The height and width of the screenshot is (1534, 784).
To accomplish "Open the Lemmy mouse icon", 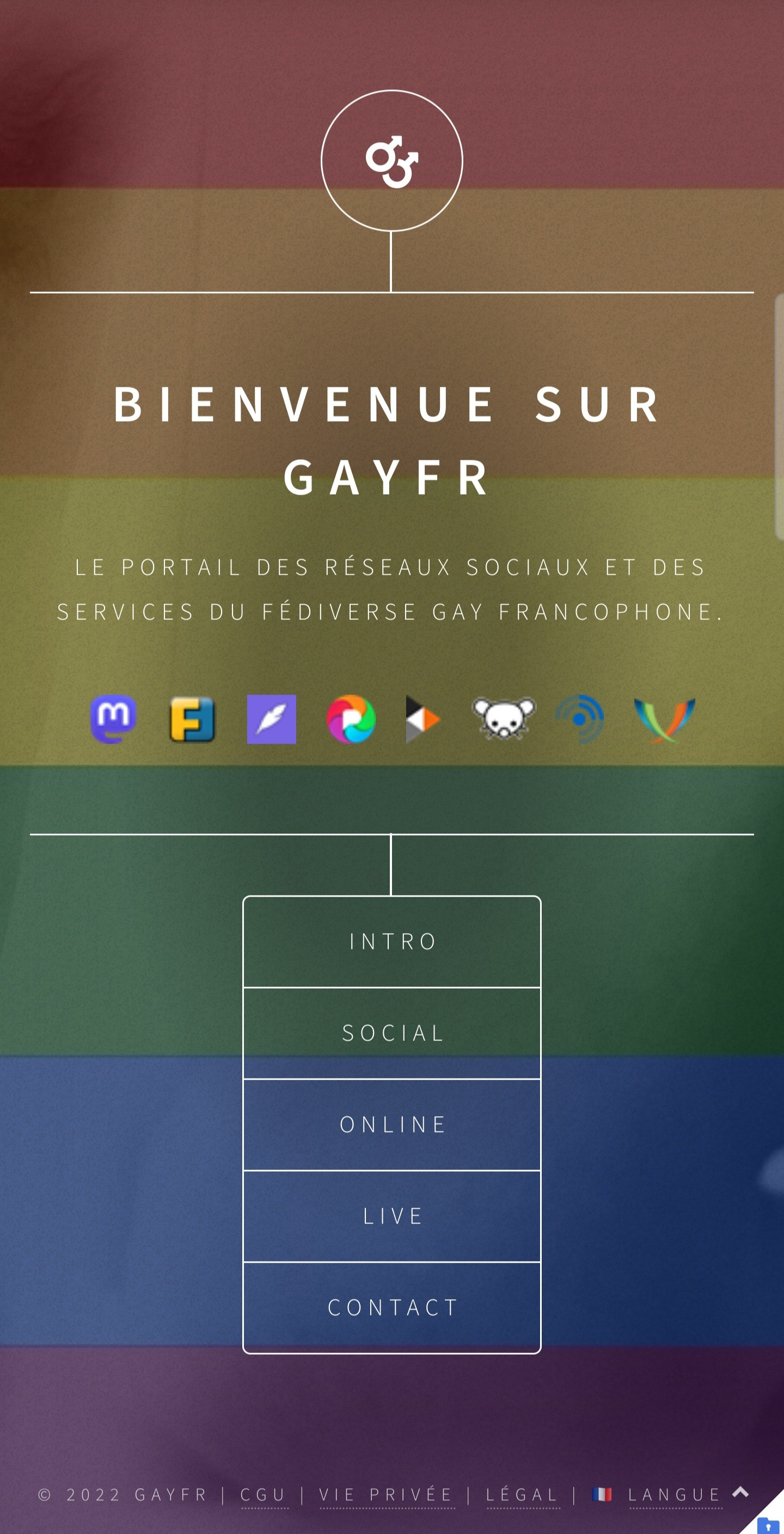I will (x=504, y=719).
